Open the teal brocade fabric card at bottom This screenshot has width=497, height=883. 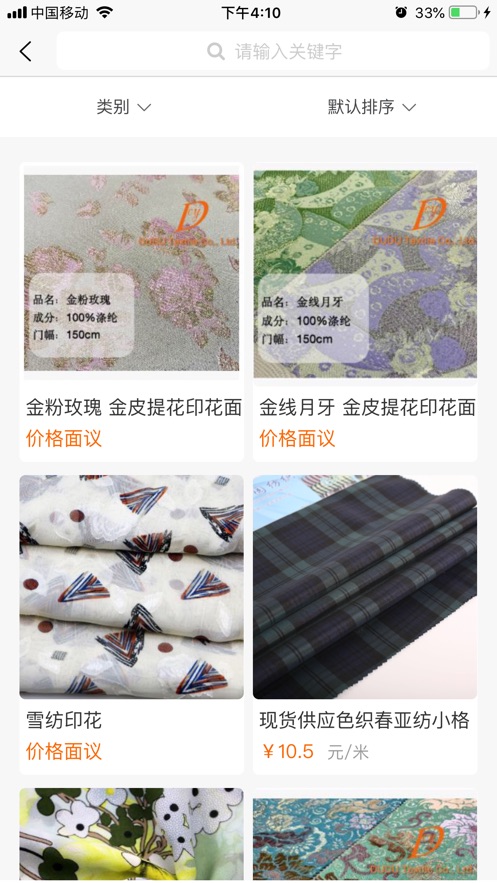pyautogui.click(x=365, y=835)
